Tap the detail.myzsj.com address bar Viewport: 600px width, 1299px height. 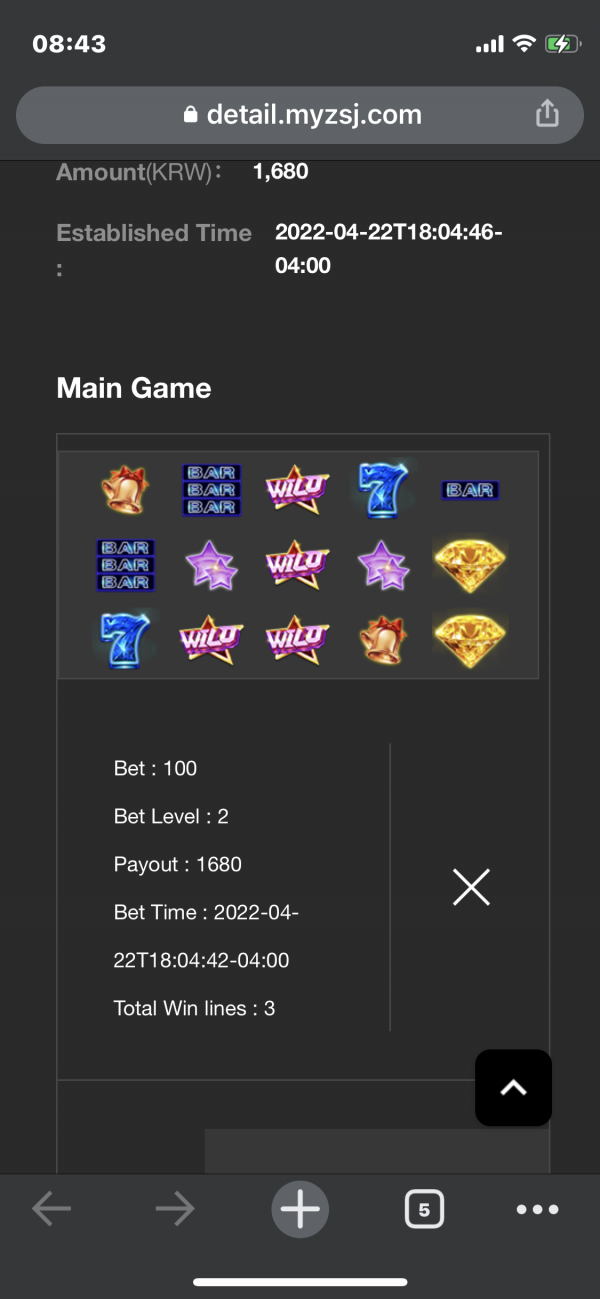pyautogui.click(x=300, y=115)
